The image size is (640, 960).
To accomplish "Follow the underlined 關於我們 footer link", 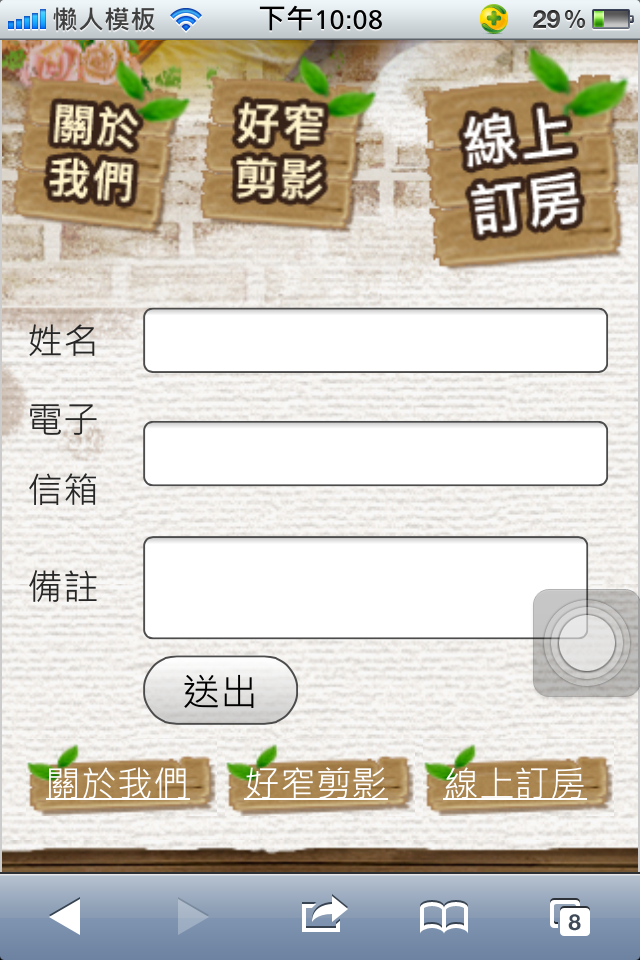I will pyautogui.click(x=118, y=785).
